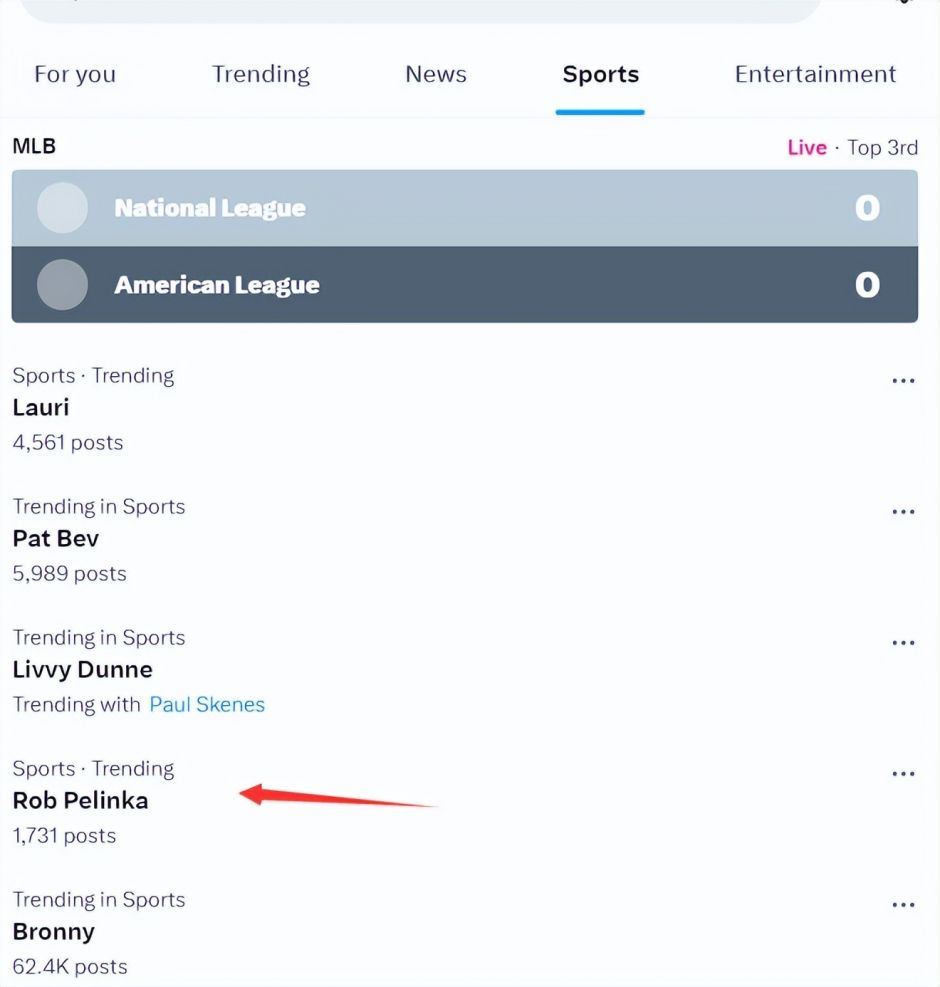The height and width of the screenshot is (987, 940).
Task: View the Pat Bev trending topic
Action: [x=56, y=538]
